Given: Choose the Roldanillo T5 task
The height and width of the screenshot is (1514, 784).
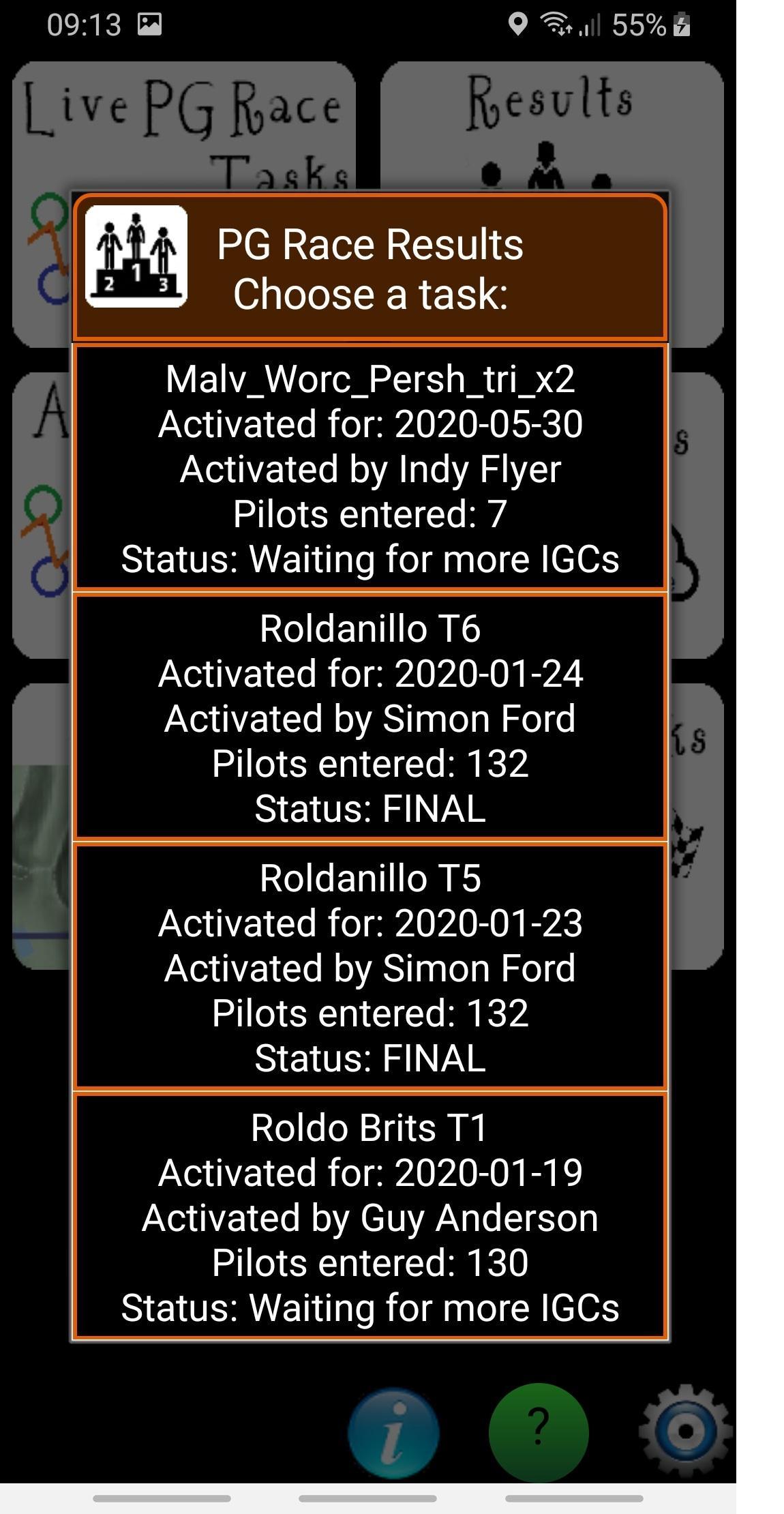Looking at the screenshot, I should [370, 967].
